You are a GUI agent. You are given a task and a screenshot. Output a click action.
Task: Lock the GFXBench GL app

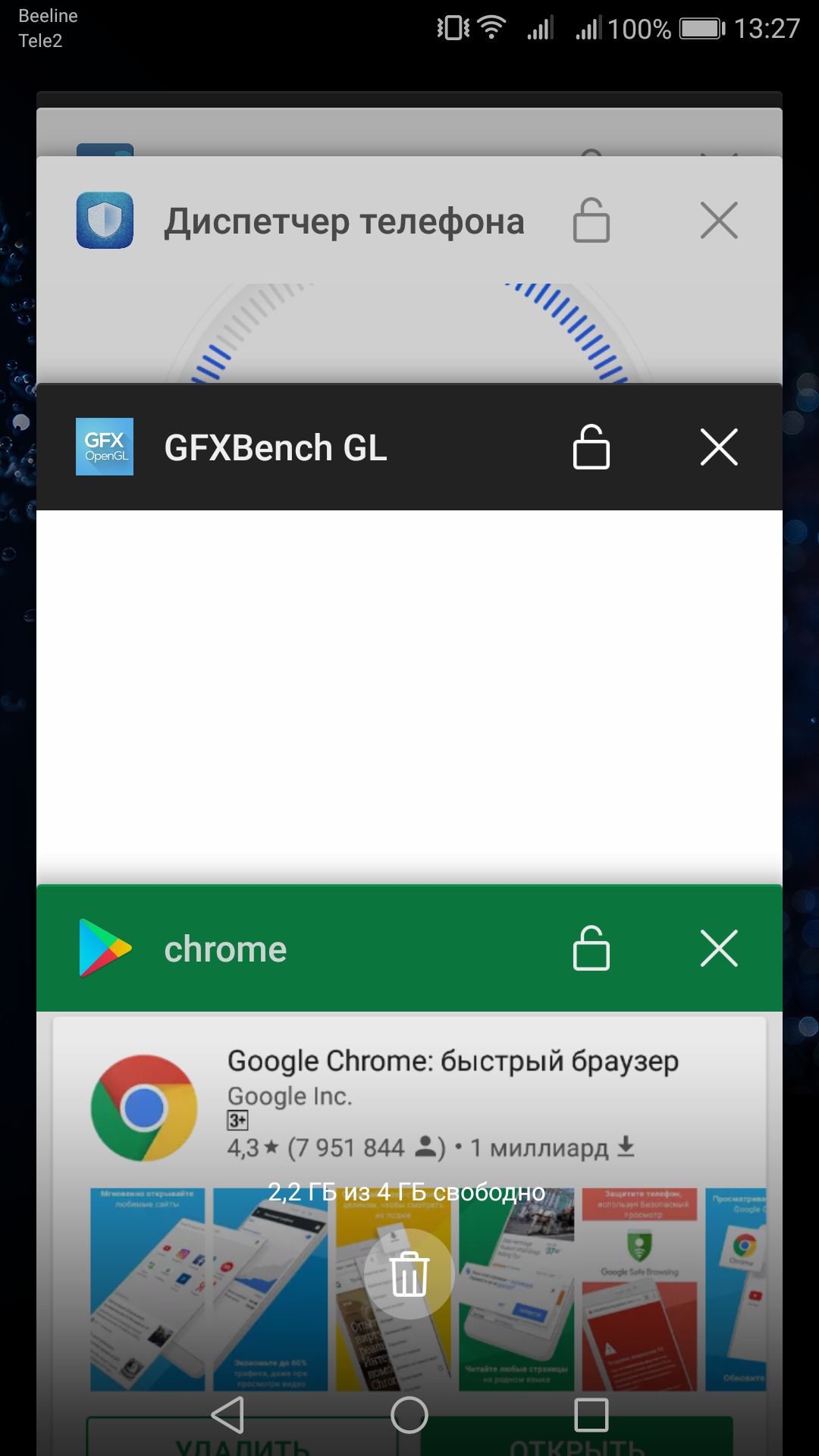(591, 447)
